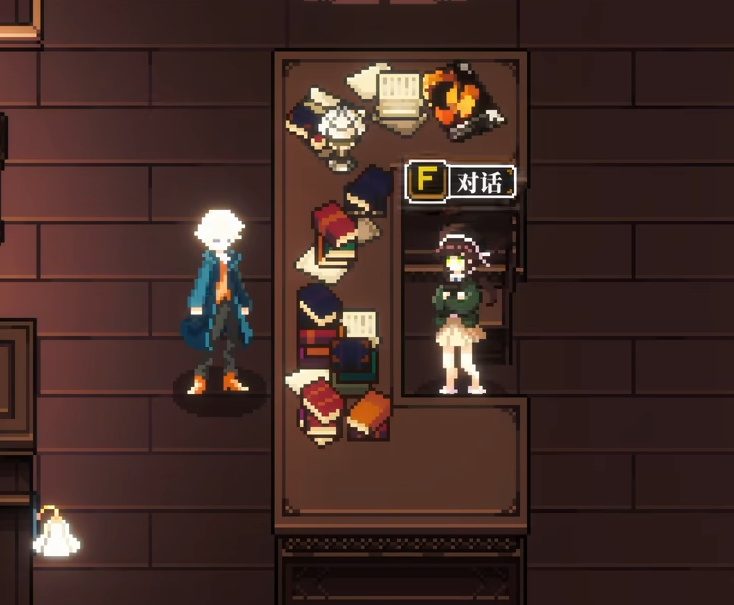The image size is (734, 605).
Task: Tap the 对话 talk prompt
Action: 462,182
